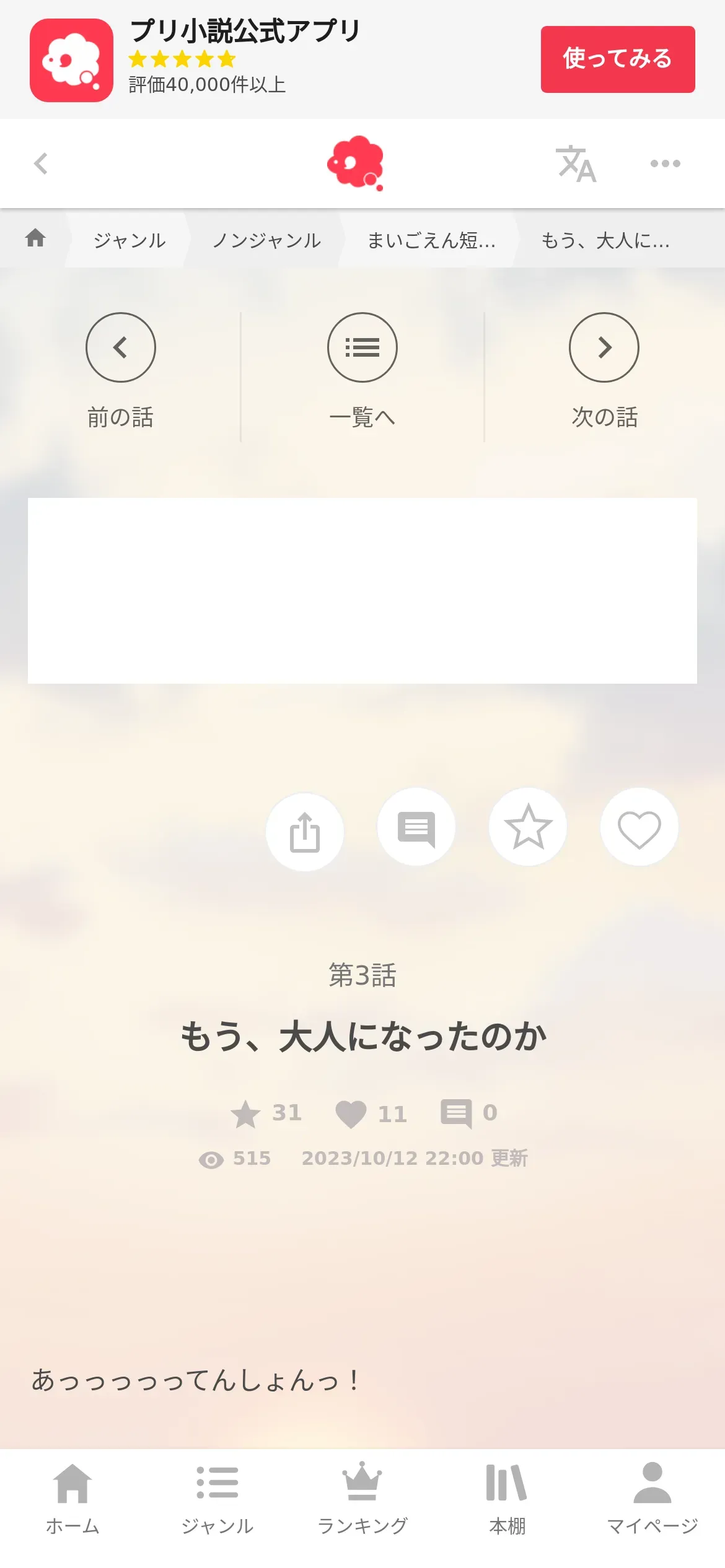Switch to the マイページ tab

click(x=652, y=1499)
